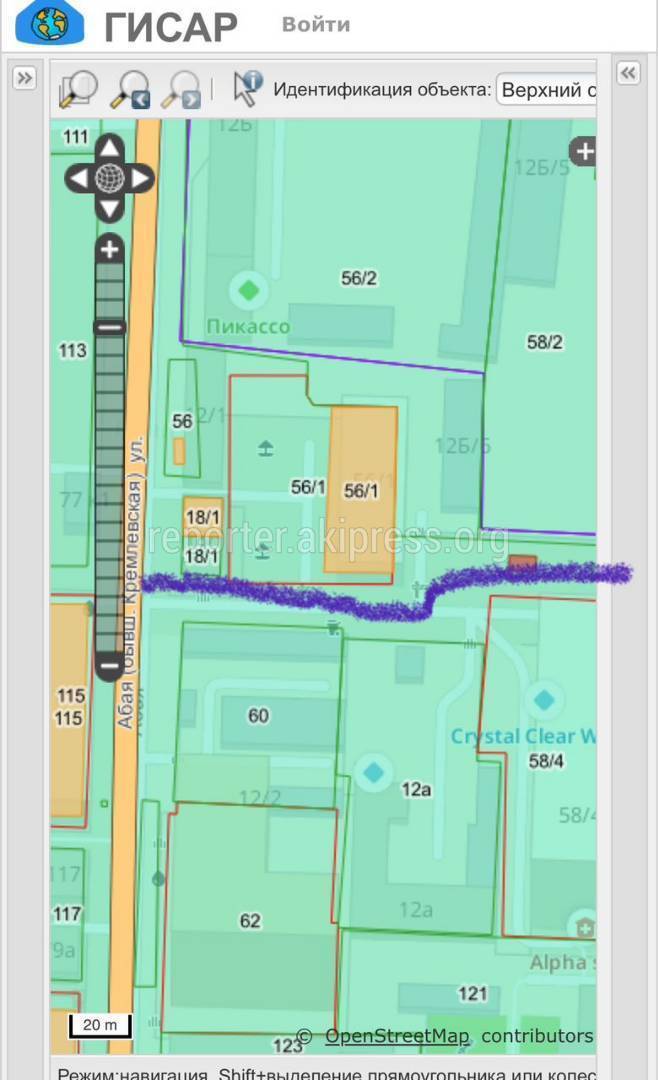This screenshot has height=1080, width=658.
Task: Open the OpenStreetMap attribution link
Action: 396,1035
